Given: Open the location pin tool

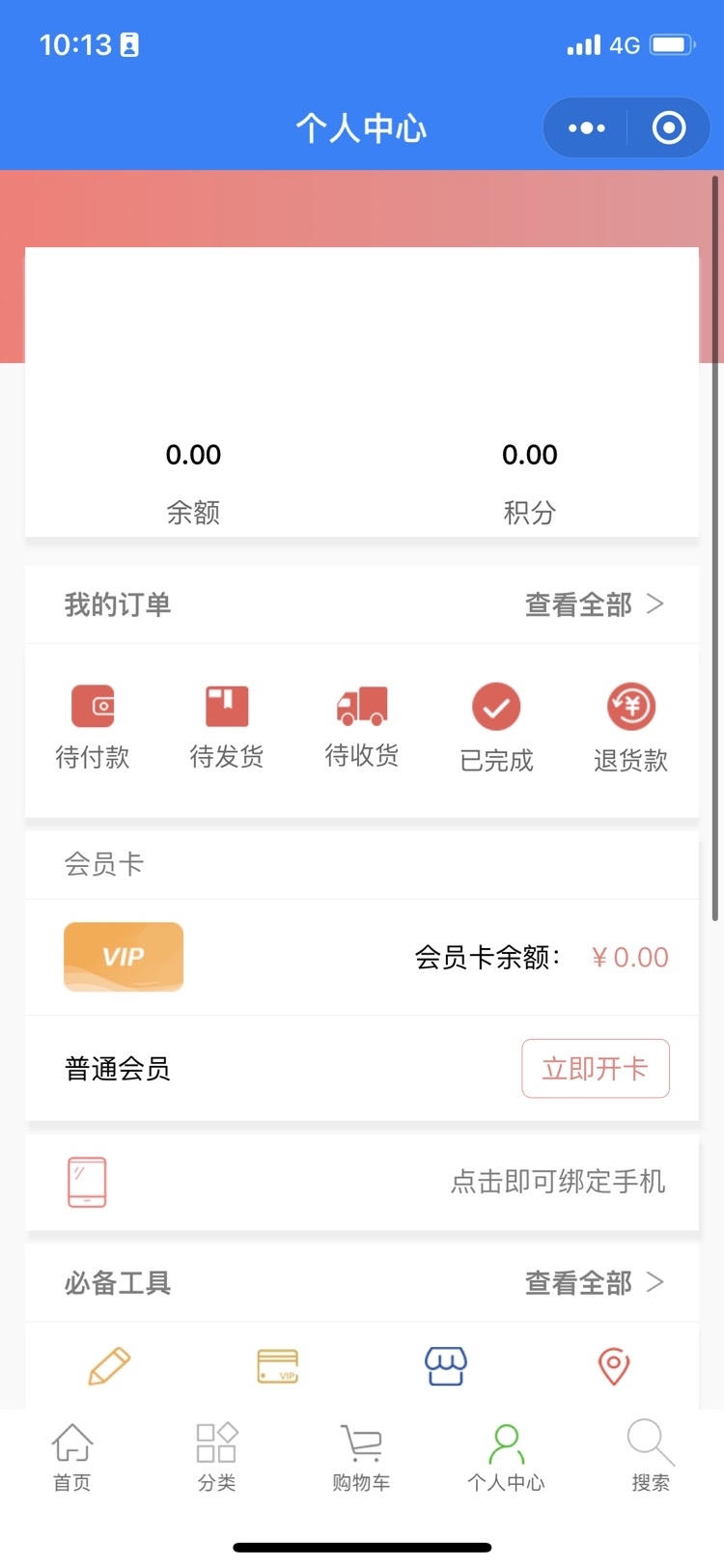Looking at the screenshot, I should tap(614, 1366).
